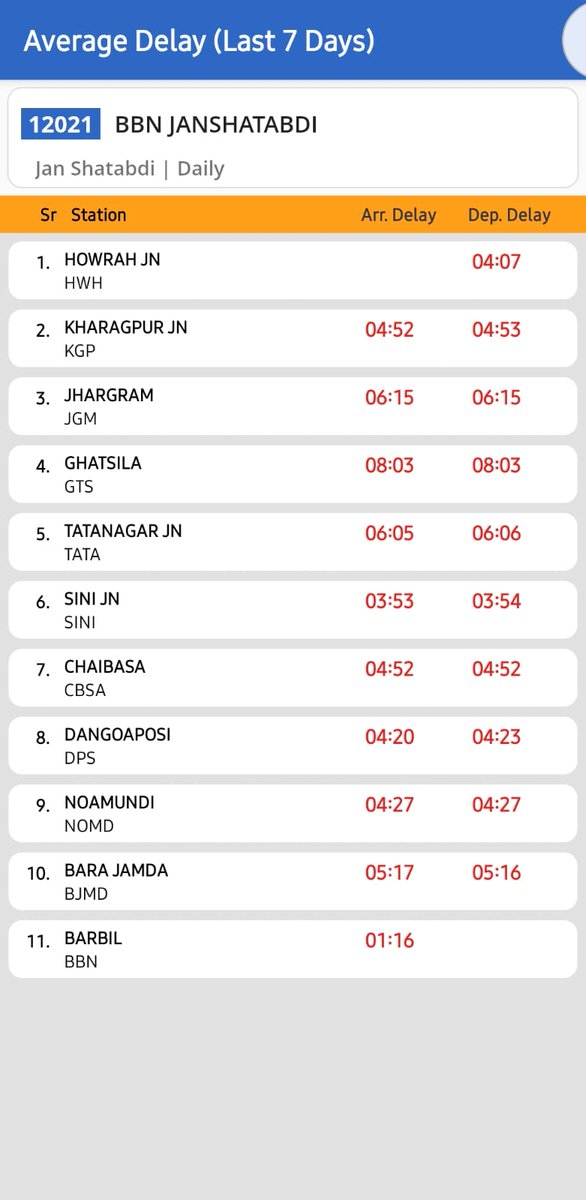Select the Kharagpur Jn station row

click(293, 338)
